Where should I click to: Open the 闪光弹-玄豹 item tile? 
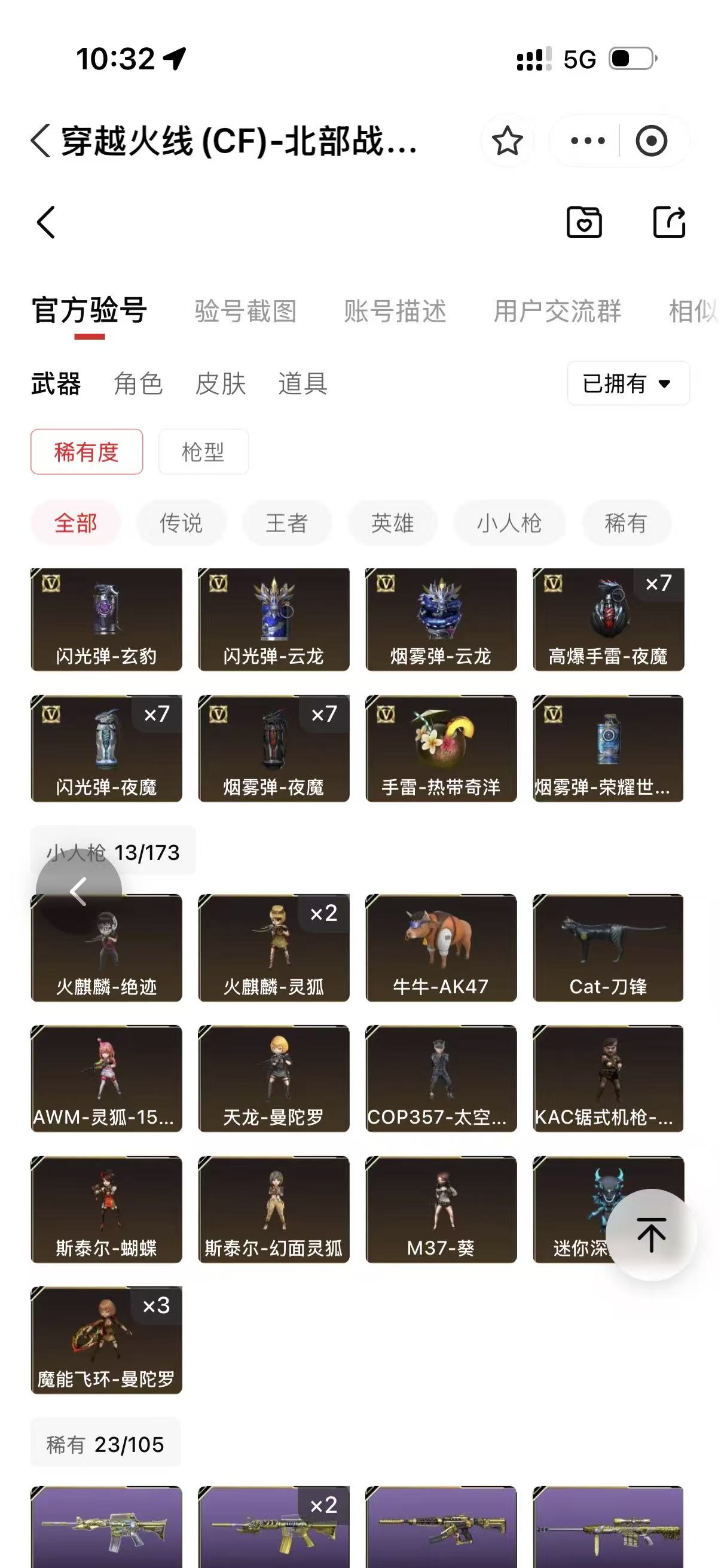(x=106, y=619)
